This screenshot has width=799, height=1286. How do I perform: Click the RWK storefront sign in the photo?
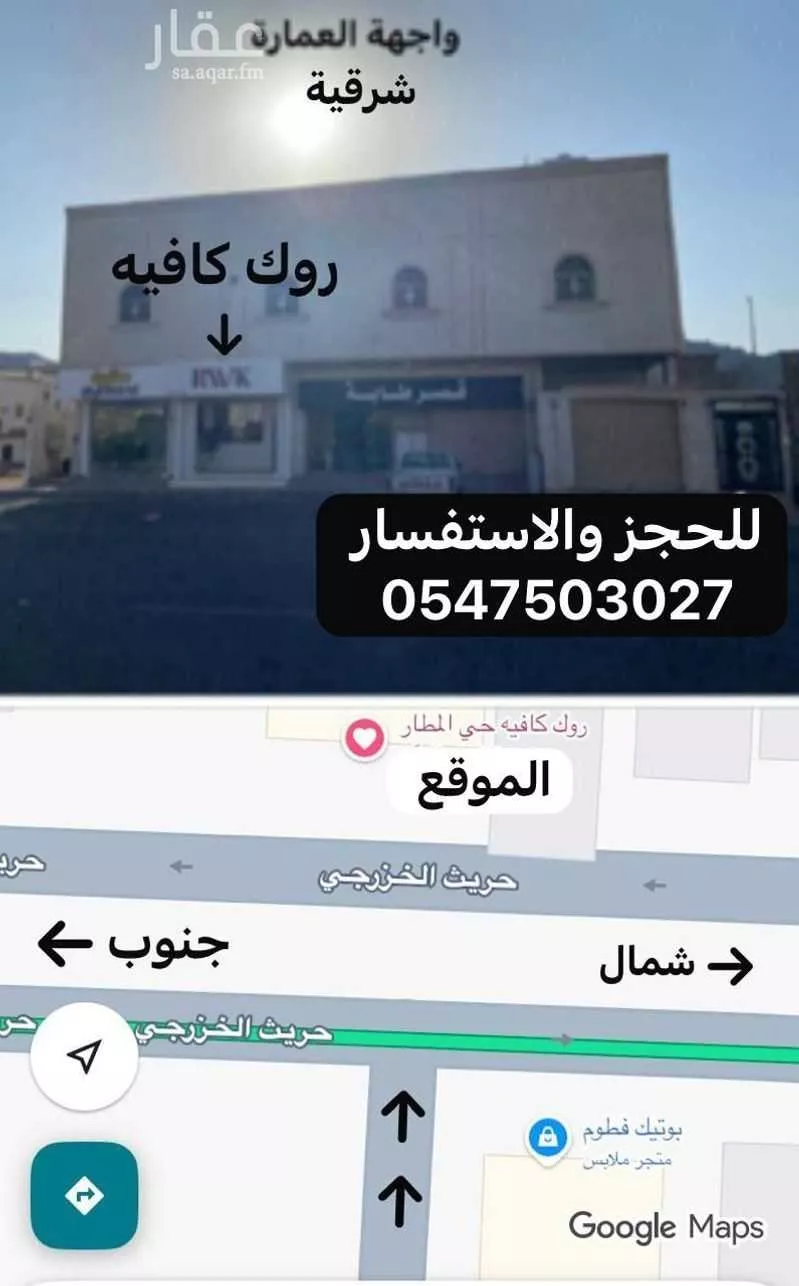click(222, 377)
